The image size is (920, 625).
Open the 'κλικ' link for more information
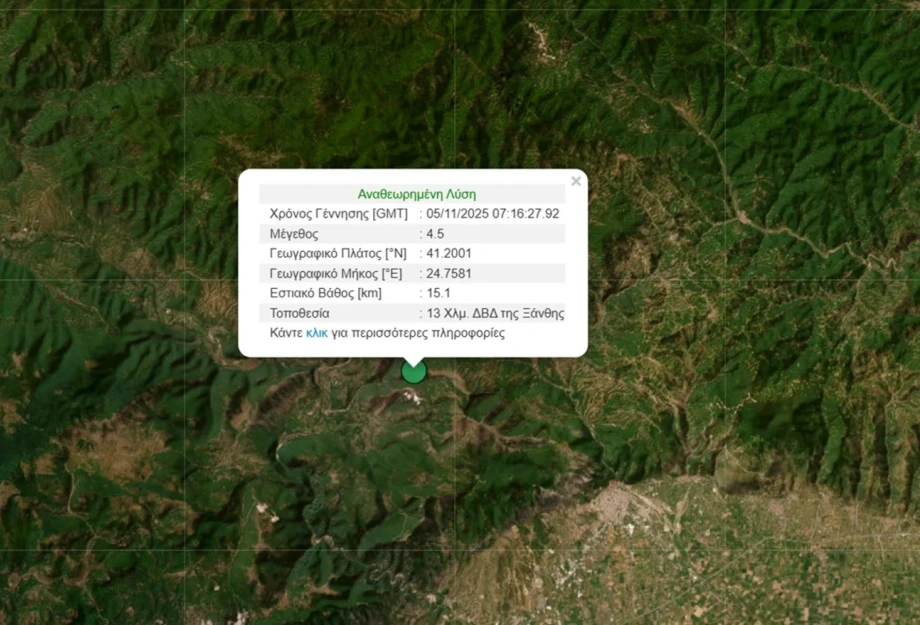pos(317,333)
